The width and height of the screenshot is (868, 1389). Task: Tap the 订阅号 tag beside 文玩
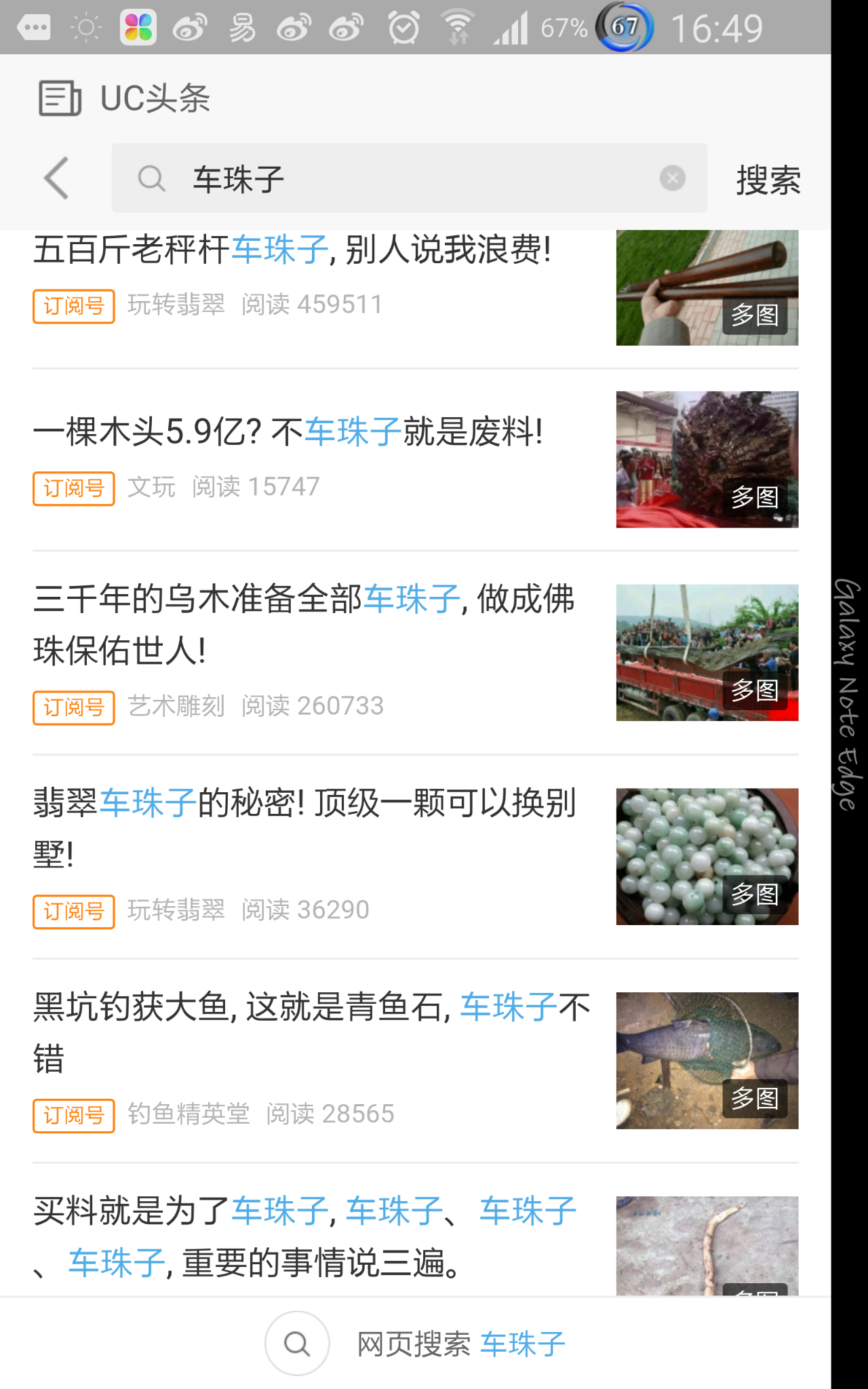pyautogui.click(x=73, y=489)
